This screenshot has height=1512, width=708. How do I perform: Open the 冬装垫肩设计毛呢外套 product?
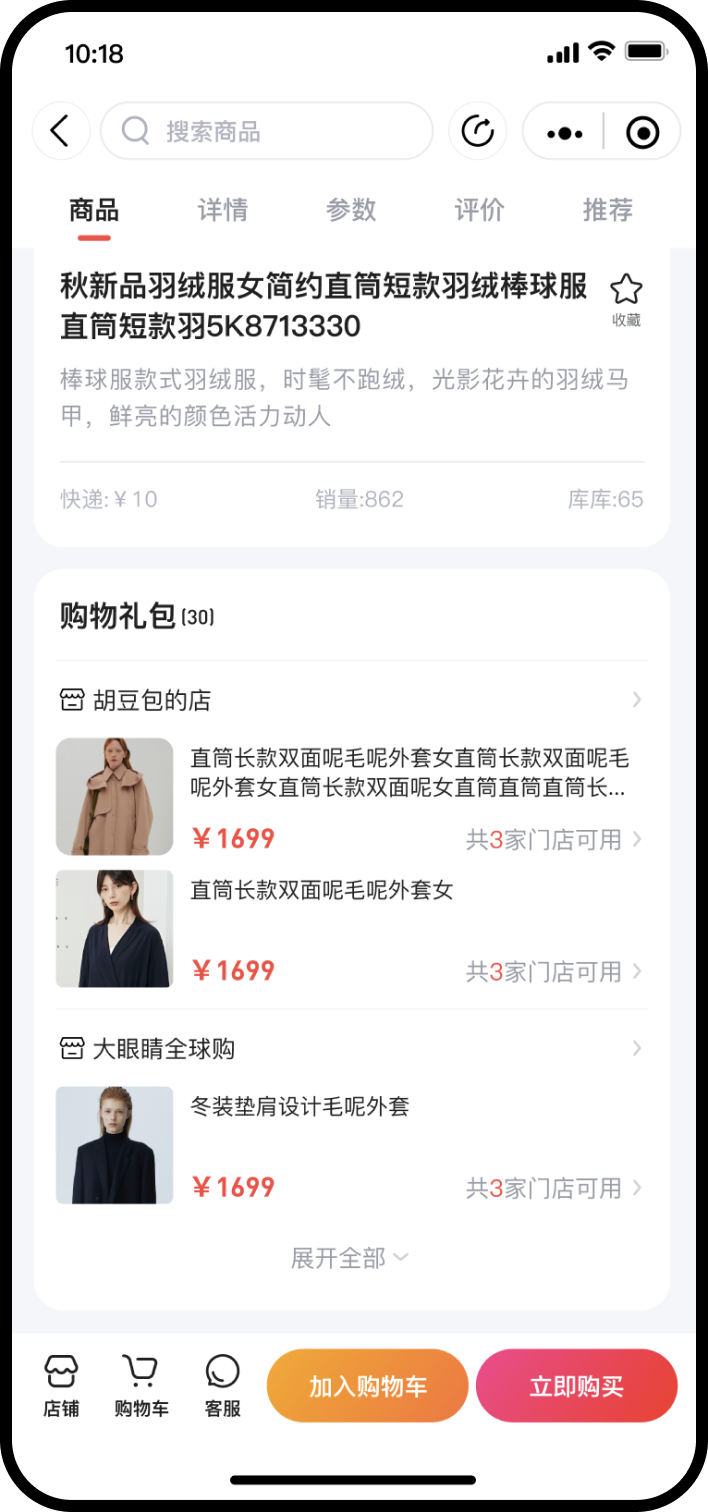click(300, 1107)
